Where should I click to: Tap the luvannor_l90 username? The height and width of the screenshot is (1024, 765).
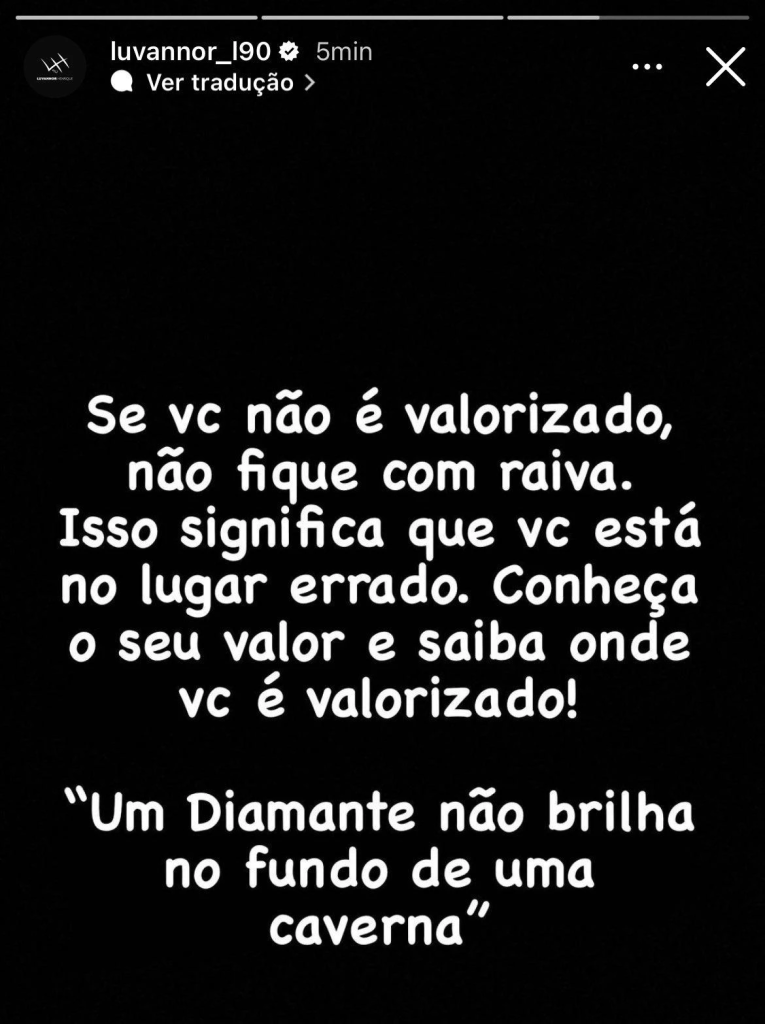[x=190, y=52]
